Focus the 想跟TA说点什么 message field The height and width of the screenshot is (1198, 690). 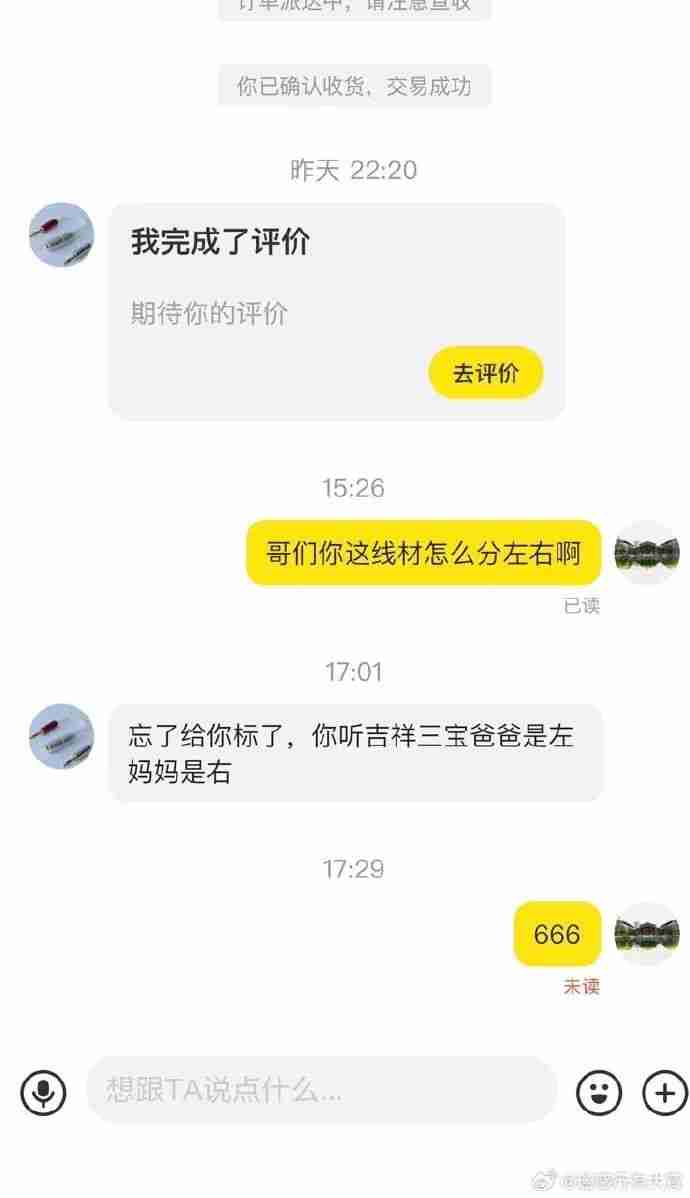pos(320,1090)
